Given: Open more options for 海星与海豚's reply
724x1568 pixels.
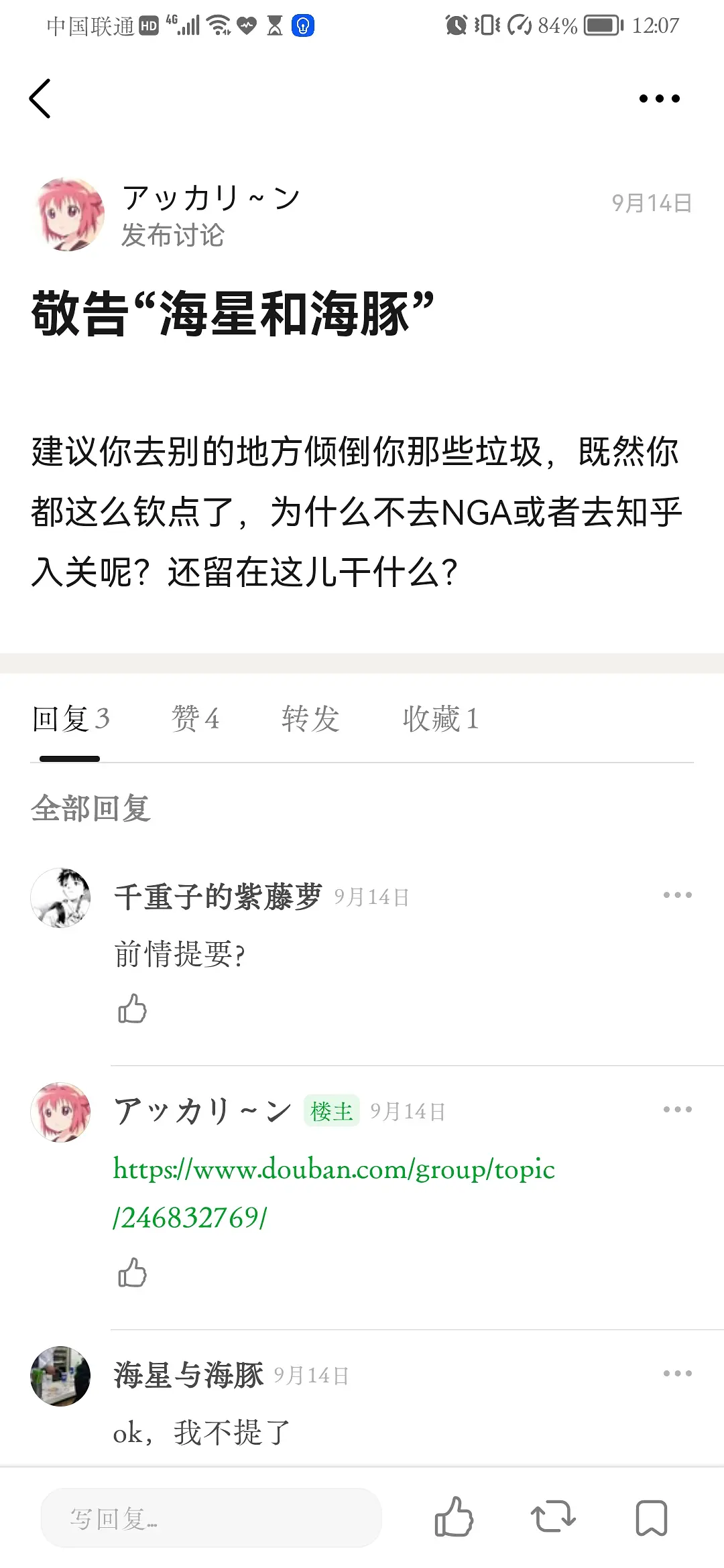Looking at the screenshot, I should coord(677,1374).
